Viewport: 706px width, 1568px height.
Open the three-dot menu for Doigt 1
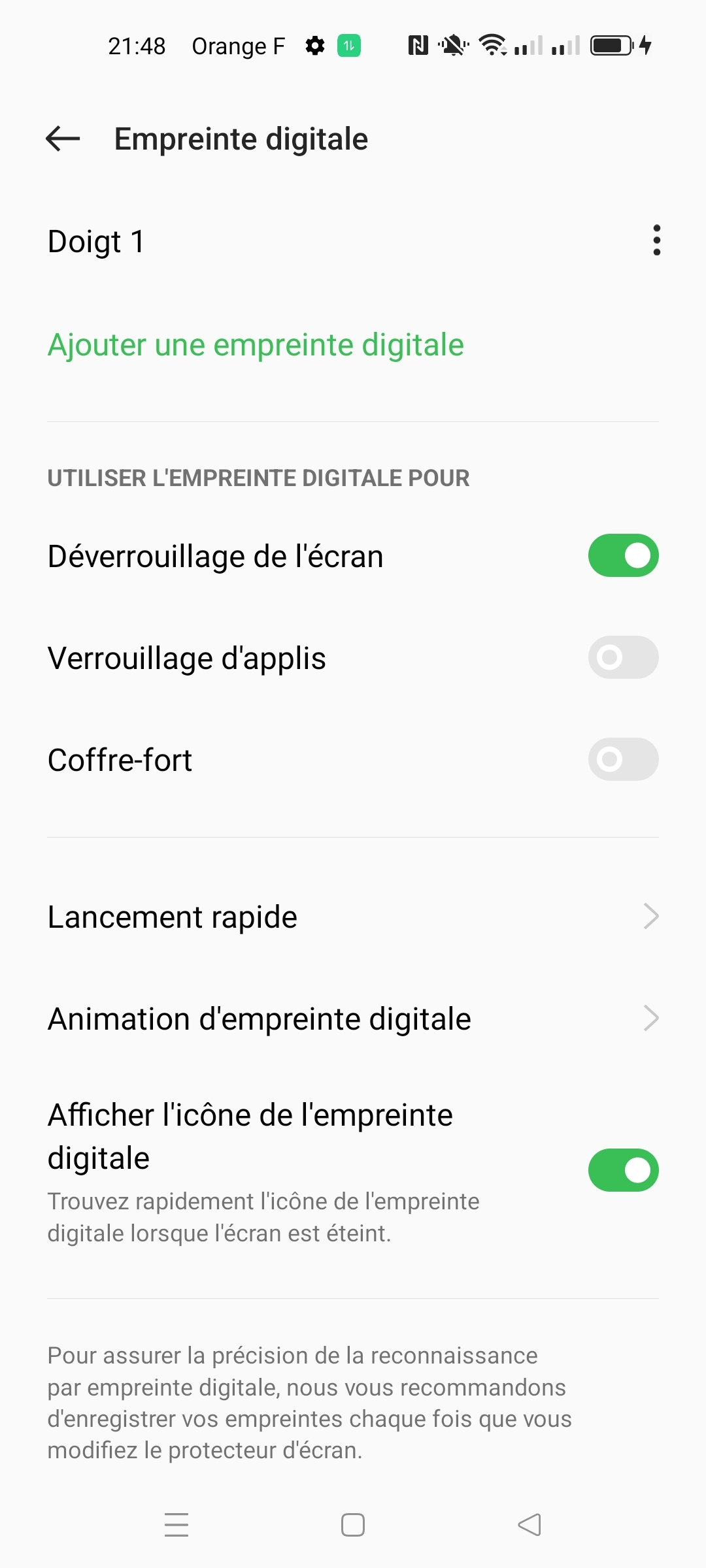656,240
